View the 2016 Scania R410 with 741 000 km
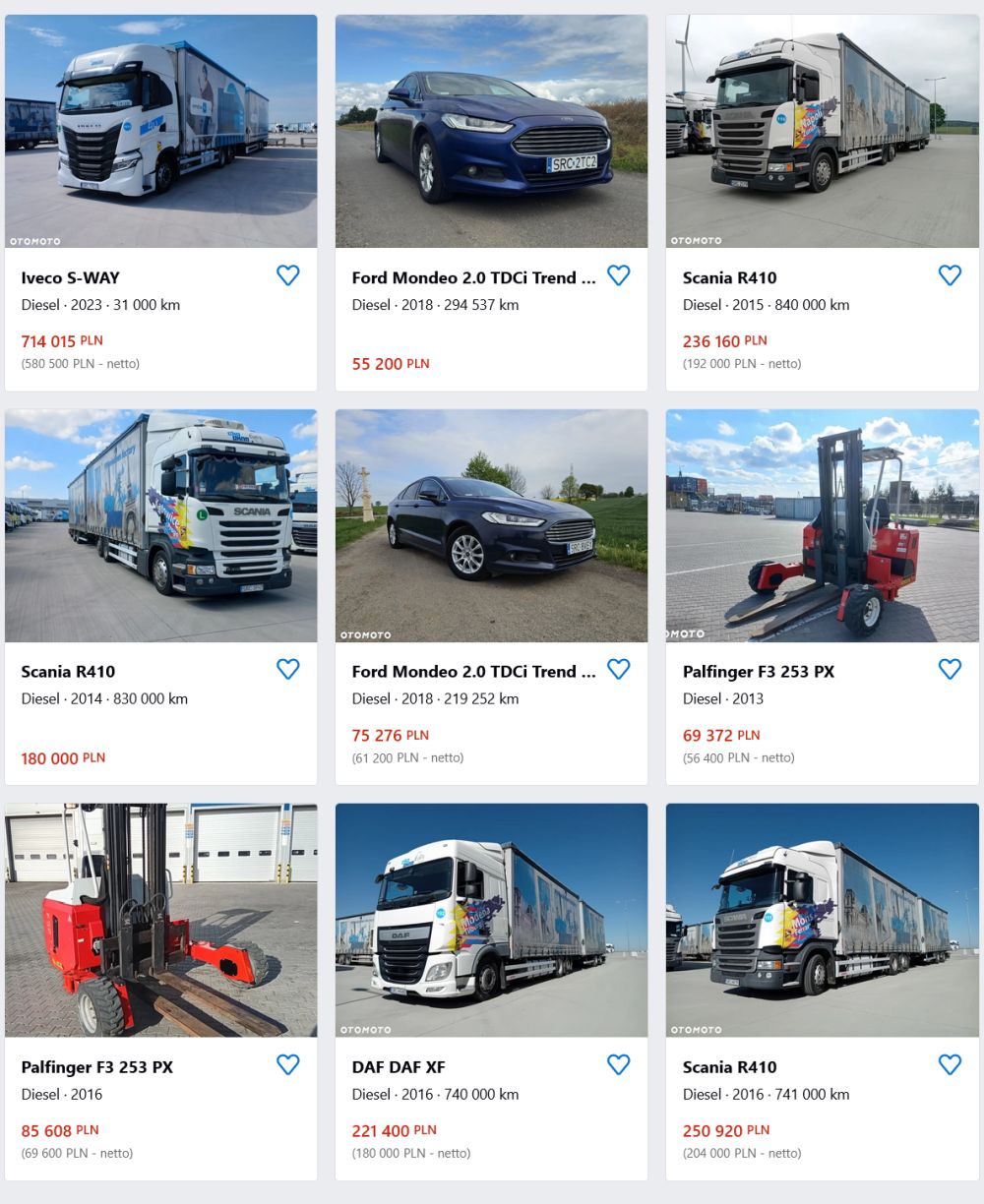Image resolution: width=984 pixels, height=1204 pixels. (729, 1067)
